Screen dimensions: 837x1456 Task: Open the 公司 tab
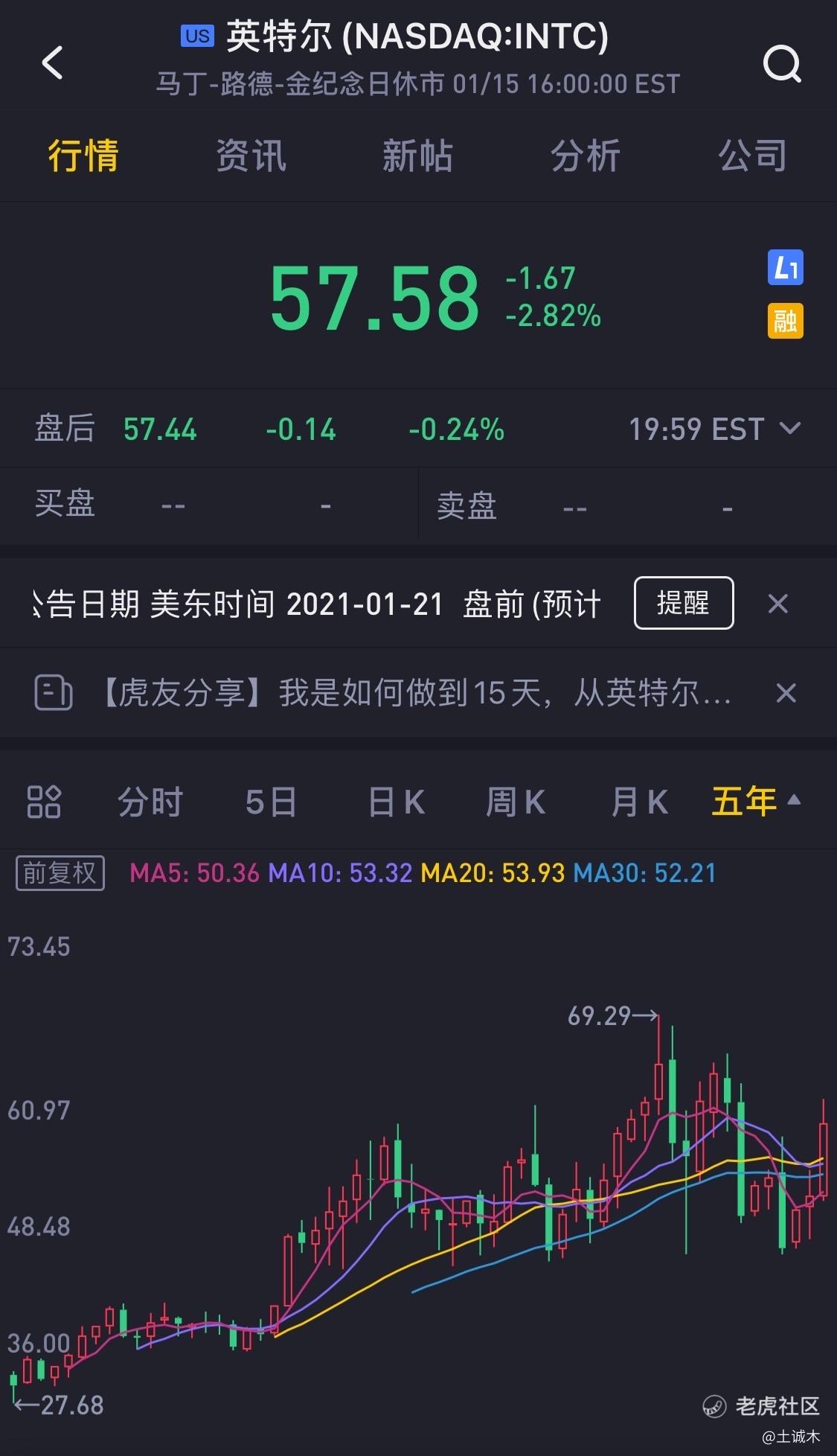click(751, 156)
